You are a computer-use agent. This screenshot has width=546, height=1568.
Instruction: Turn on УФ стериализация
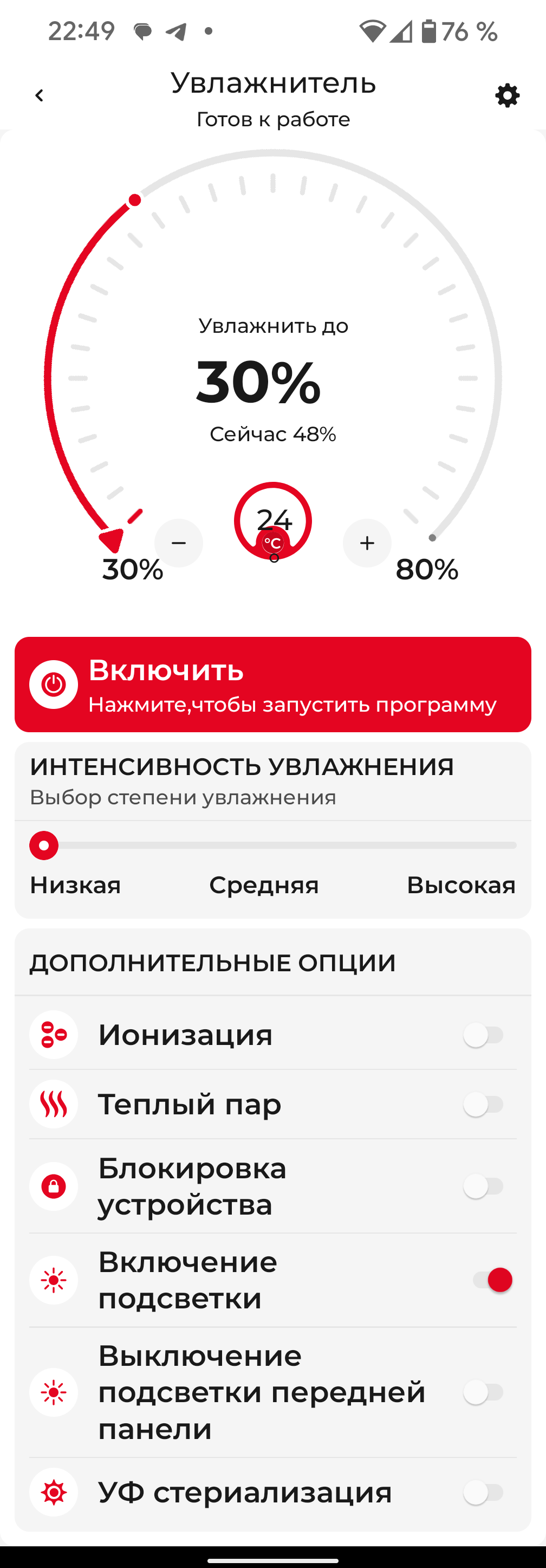(484, 1492)
